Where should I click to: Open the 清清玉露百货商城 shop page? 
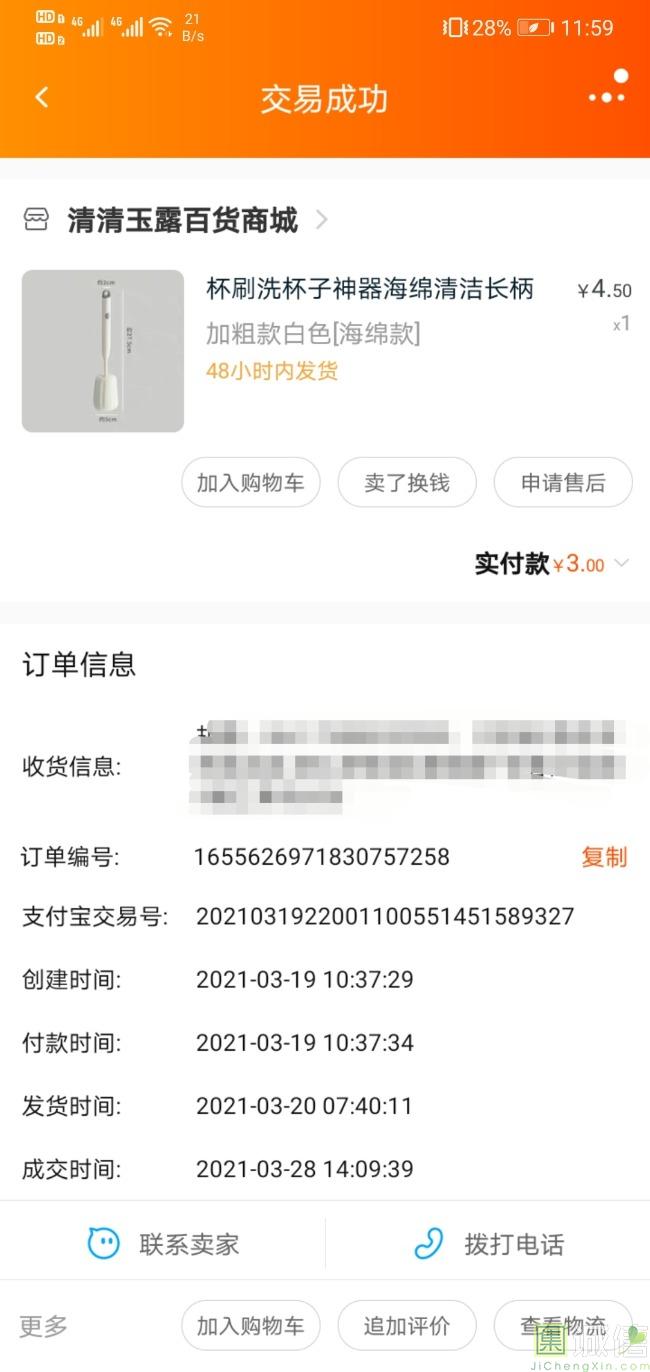182,220
